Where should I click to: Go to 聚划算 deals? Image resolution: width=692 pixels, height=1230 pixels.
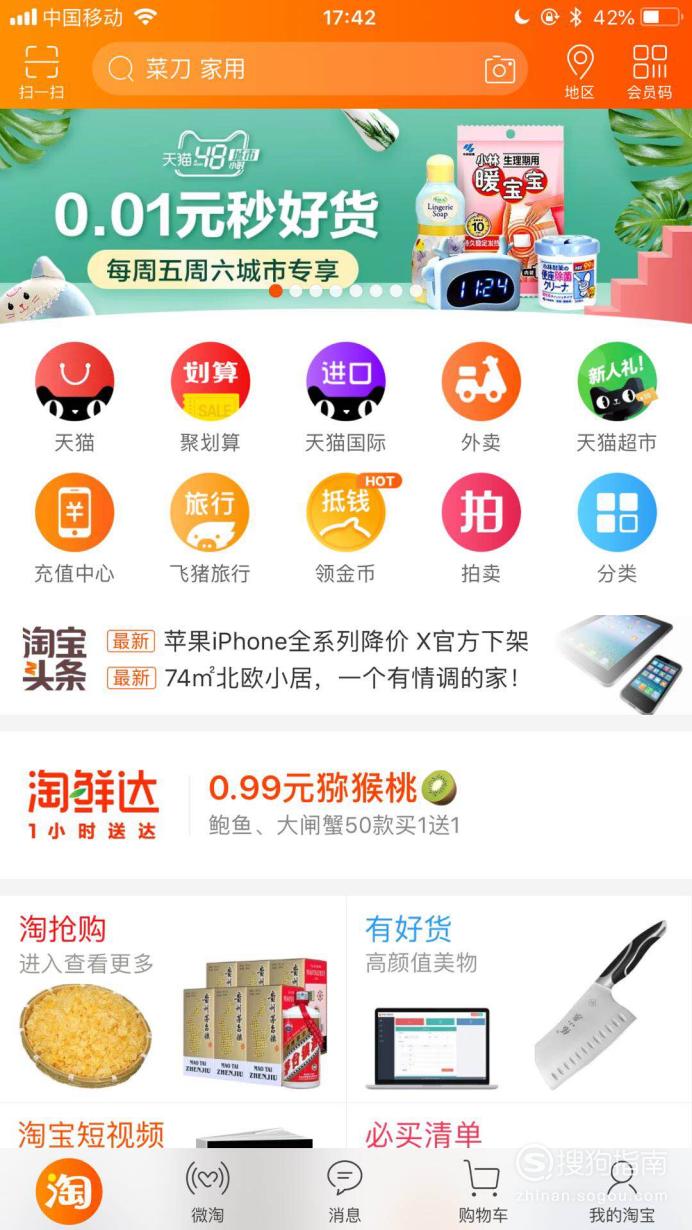[210, 397]
